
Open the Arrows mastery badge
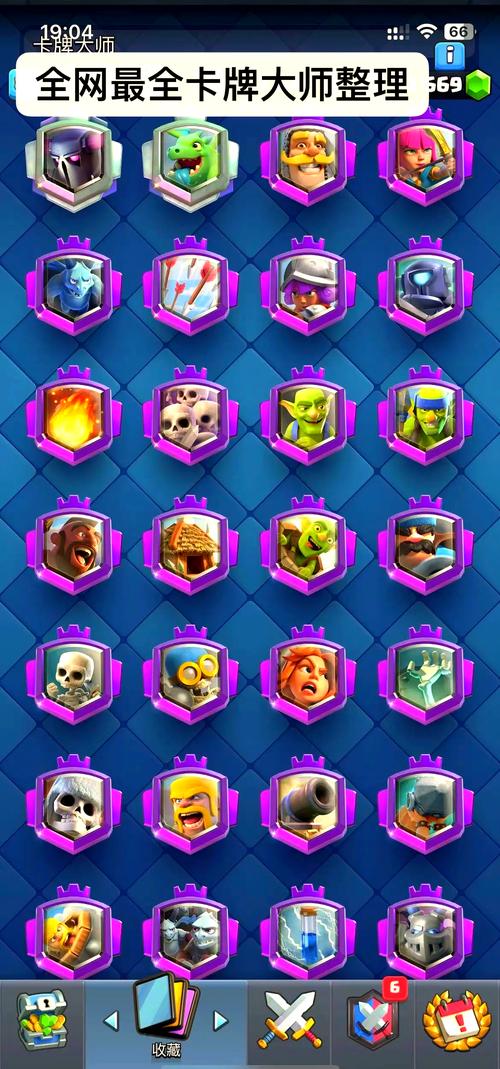click(x=190, y=286)
